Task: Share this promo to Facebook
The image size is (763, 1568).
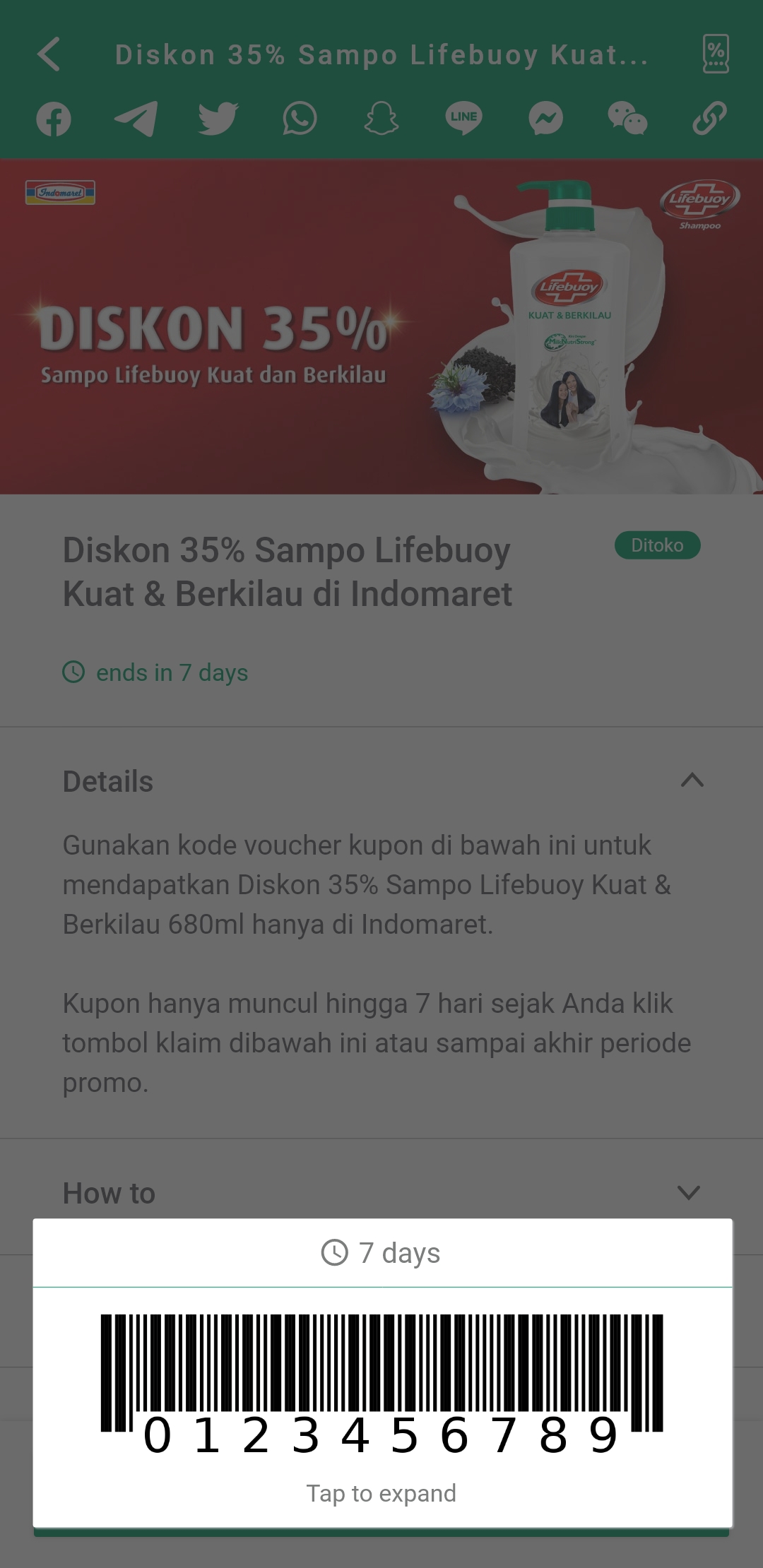Action: pyautogui.click(x=54, y=119)
